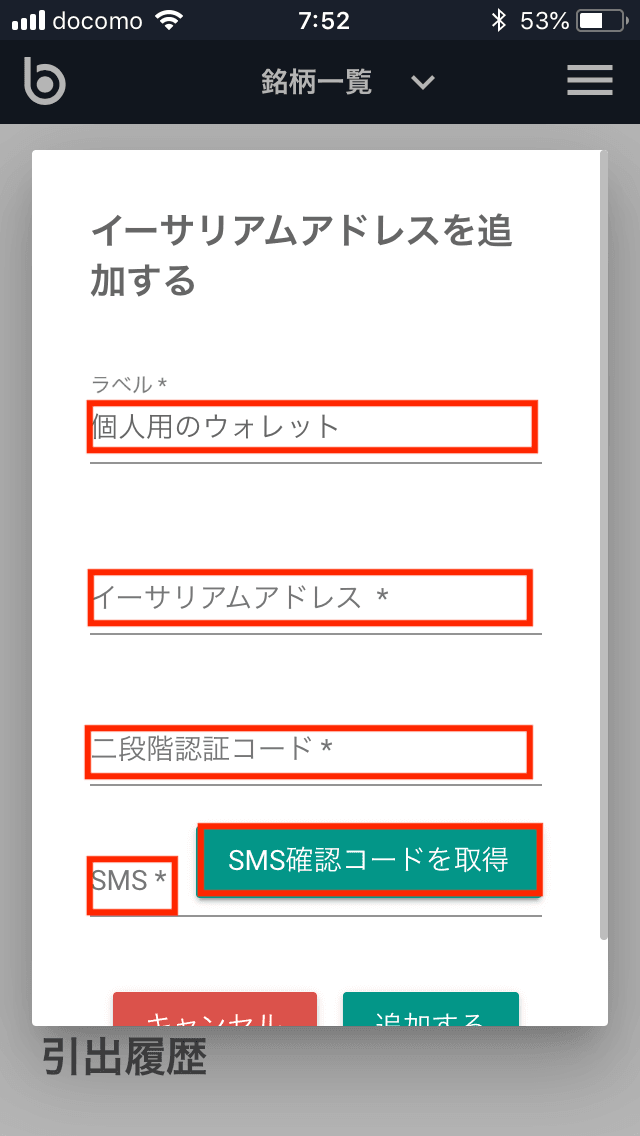Tap the b logo in header

44,81
